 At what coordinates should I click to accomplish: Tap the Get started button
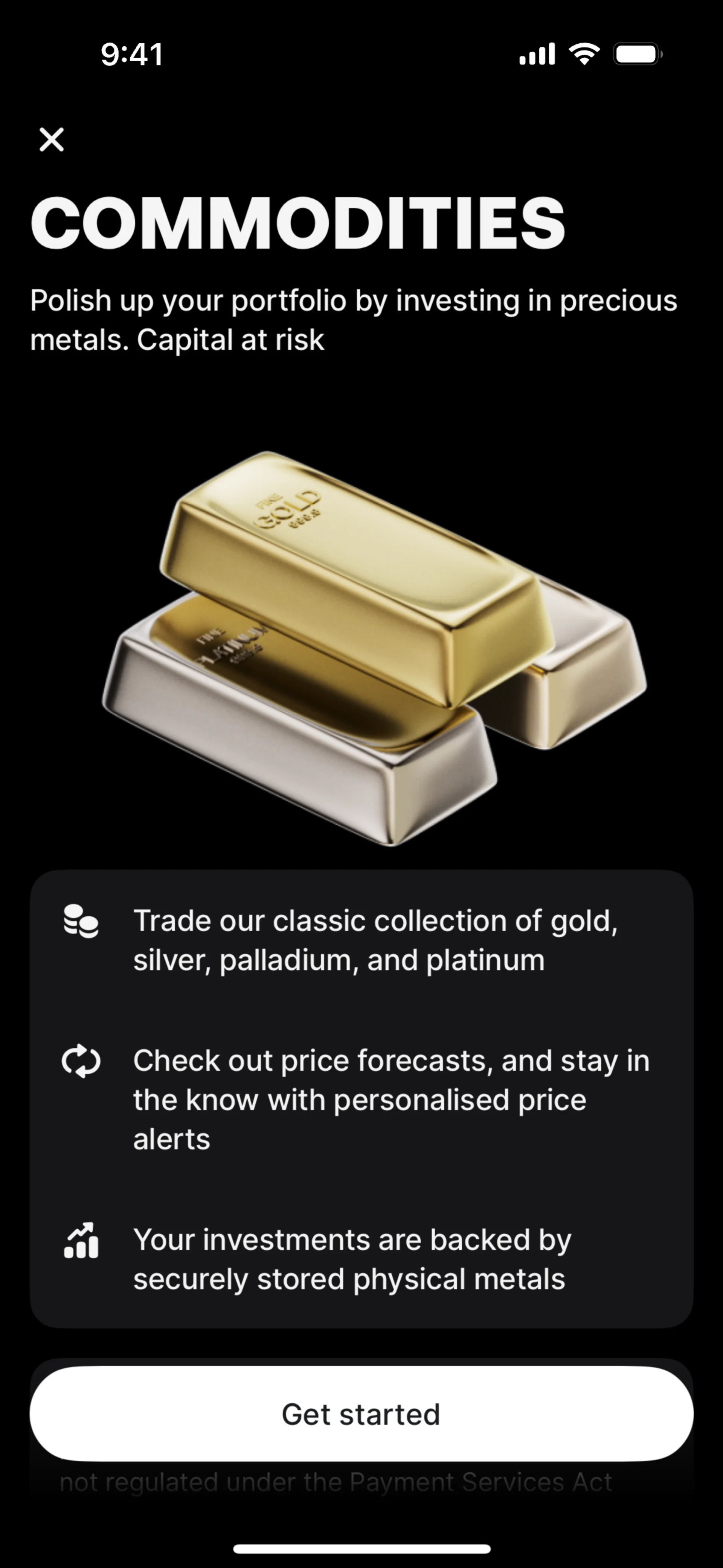click(361, 1414)
